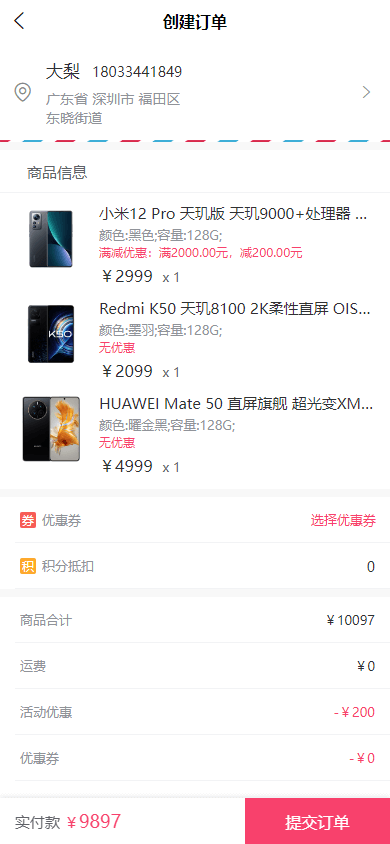Go back using the top-left arrow
Image resolution: width=390 pixels, height=844 pixels.
tap(20, 22)
